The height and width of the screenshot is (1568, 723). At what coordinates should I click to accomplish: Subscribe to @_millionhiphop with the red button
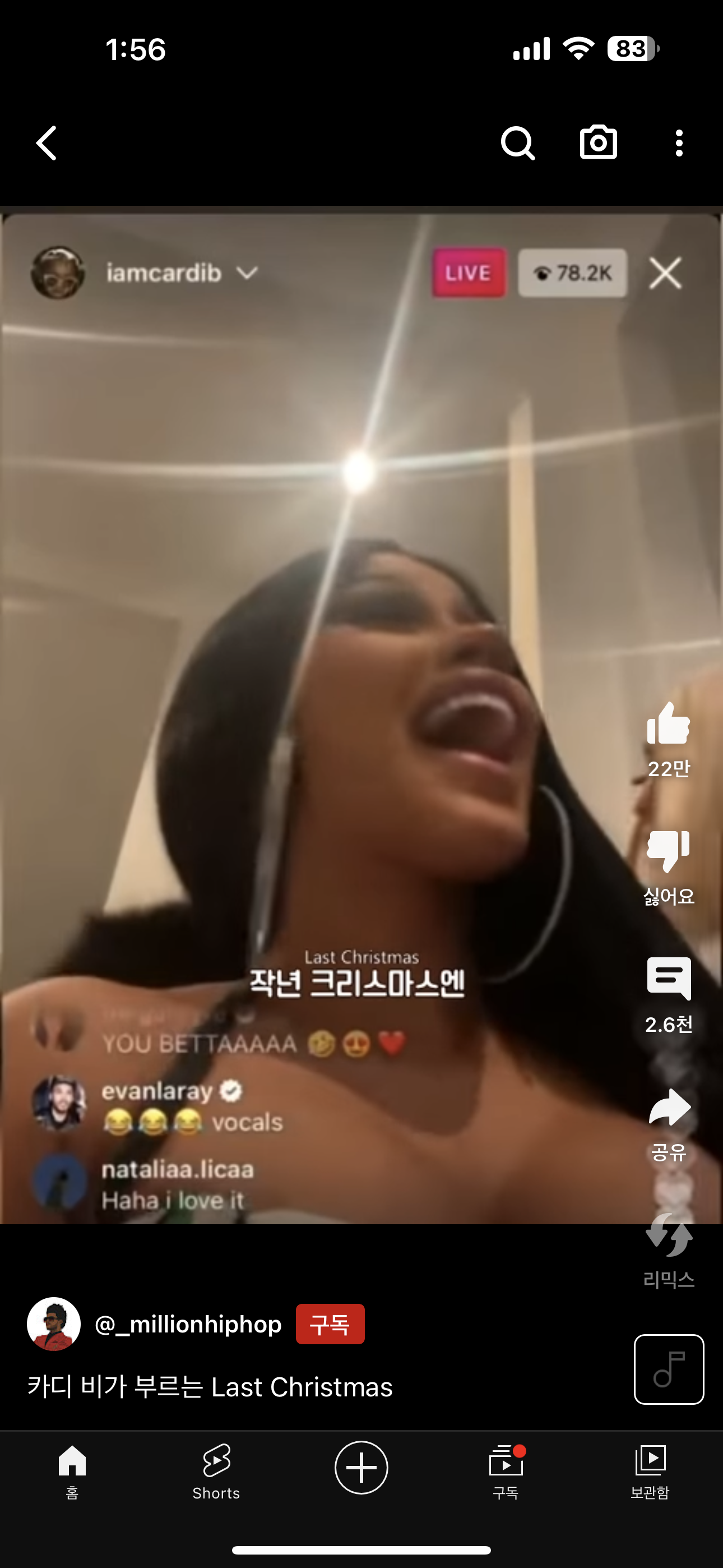[x=330, y=1324]
